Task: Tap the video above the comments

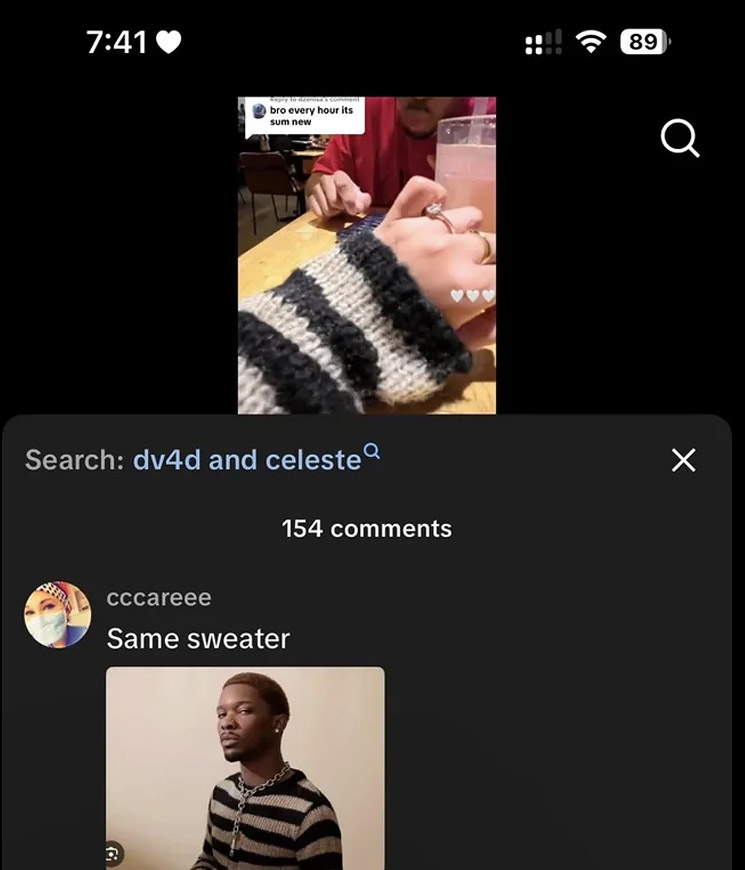Action: 366,255
